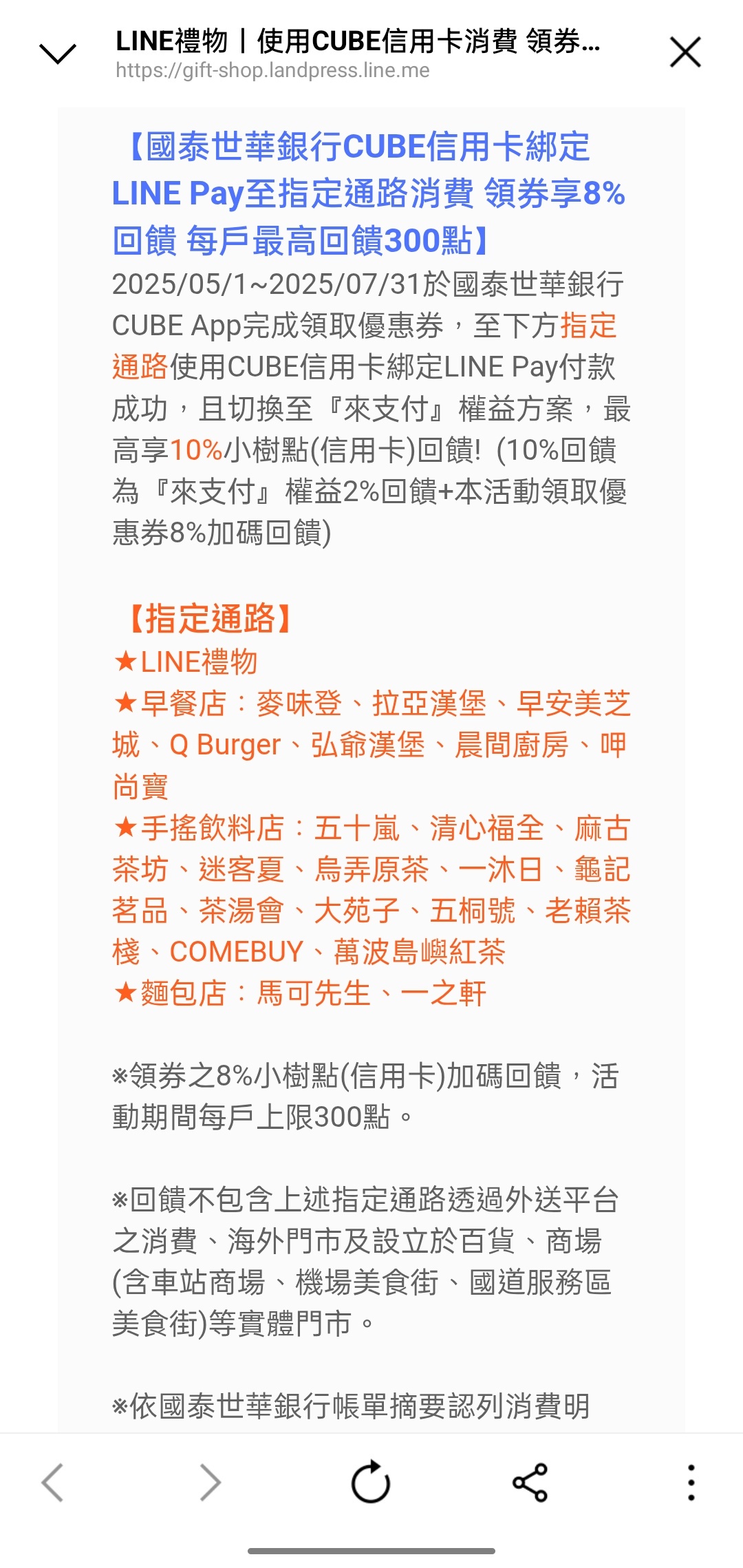The image size is (743, 1568).
Task: Minimize the in-app browser with the down chevron
Action: [x=58, y=53]
